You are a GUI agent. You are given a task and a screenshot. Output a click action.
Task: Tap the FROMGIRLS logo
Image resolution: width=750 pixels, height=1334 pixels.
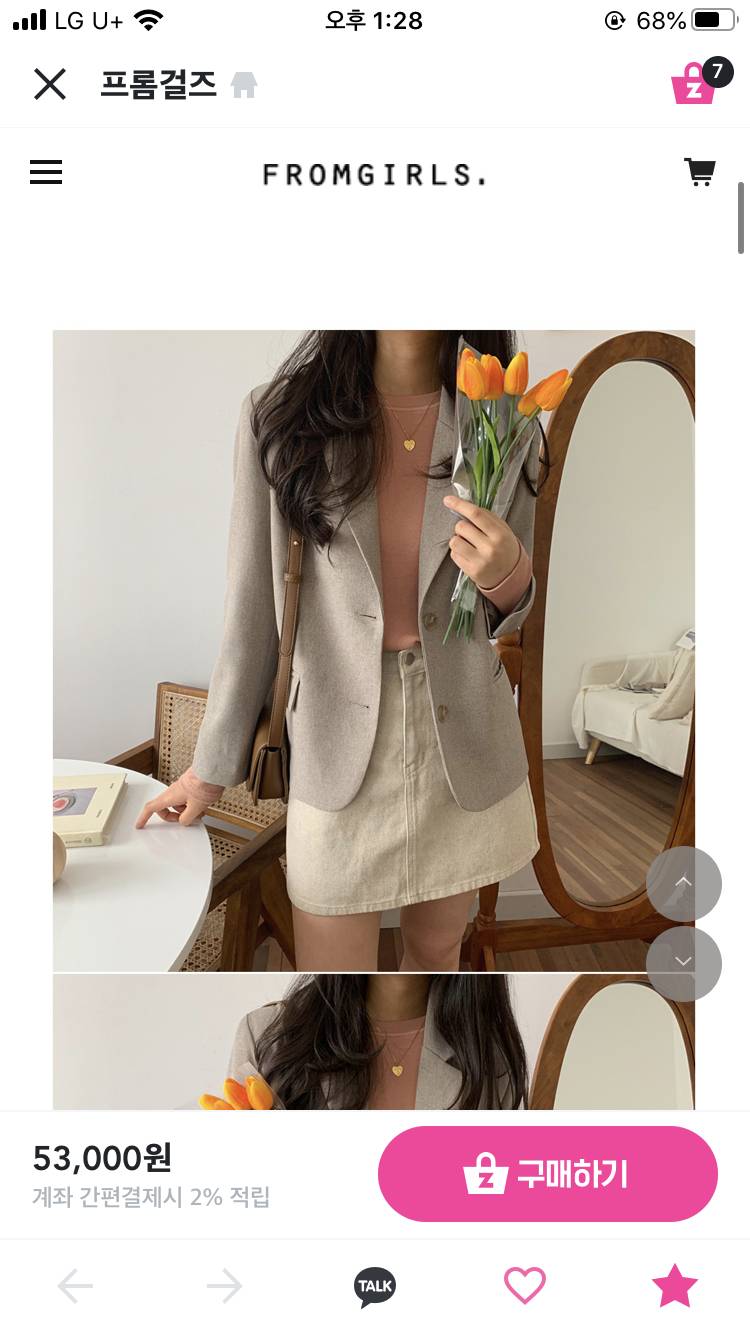coord(374,175)
